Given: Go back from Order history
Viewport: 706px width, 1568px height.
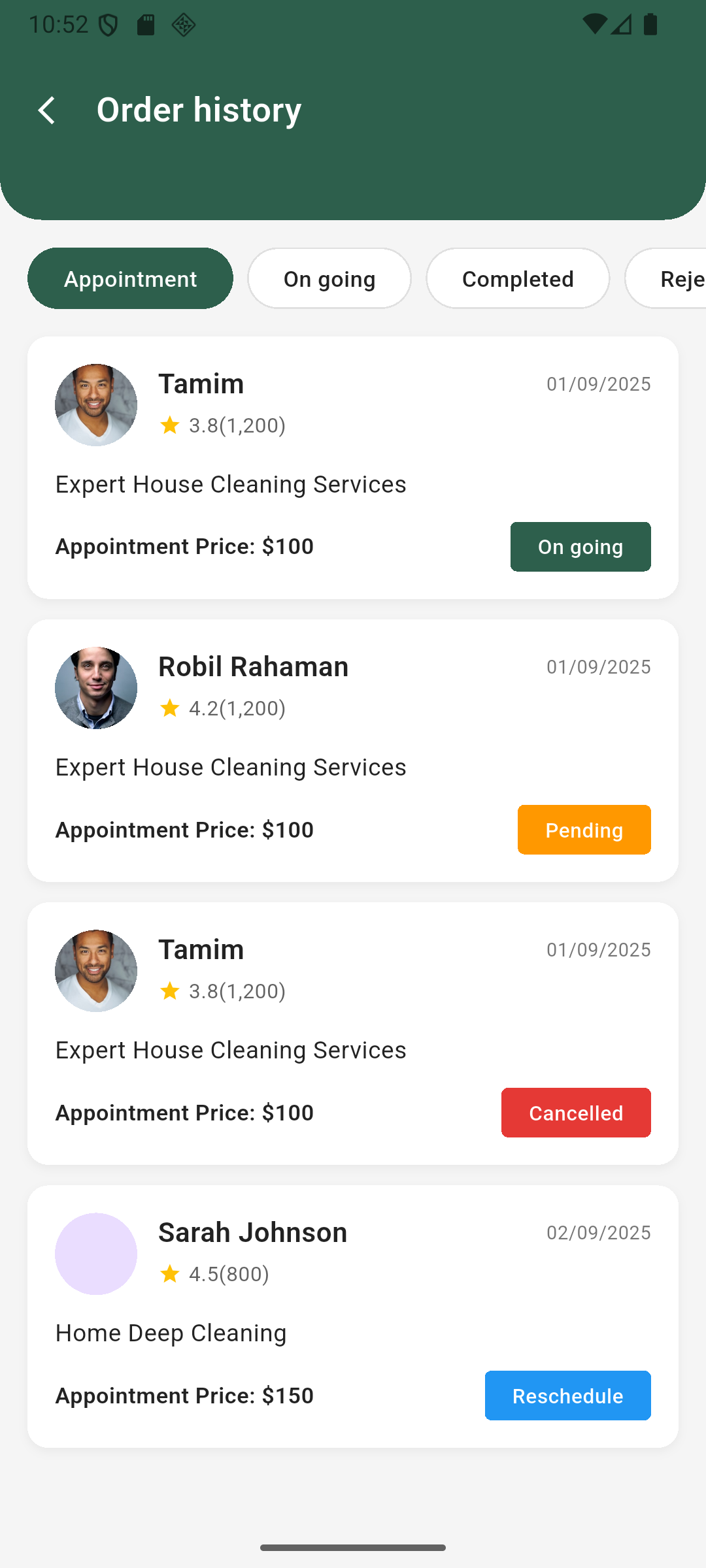Looking at the screenshot, I should (x=47, y=110).
